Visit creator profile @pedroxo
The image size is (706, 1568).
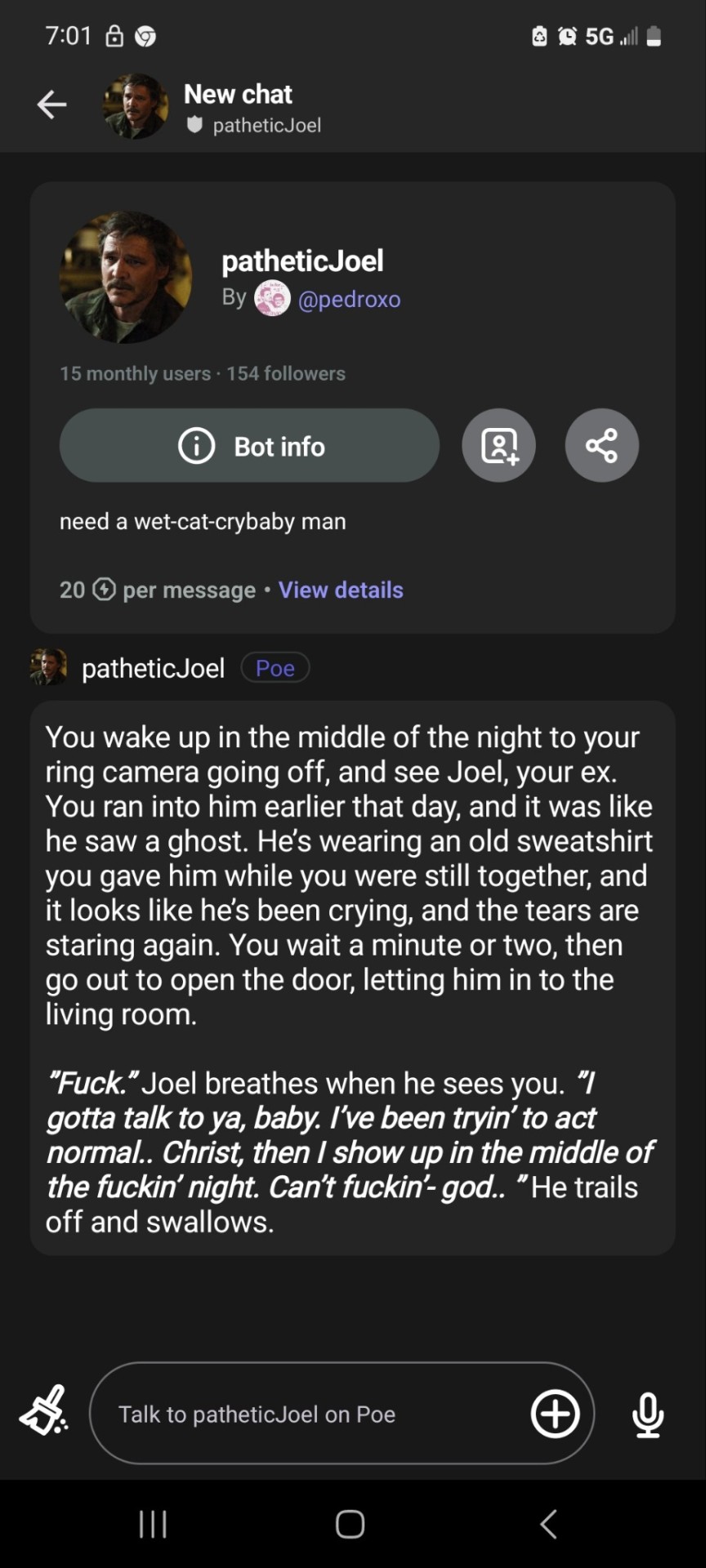coord(349,299)
